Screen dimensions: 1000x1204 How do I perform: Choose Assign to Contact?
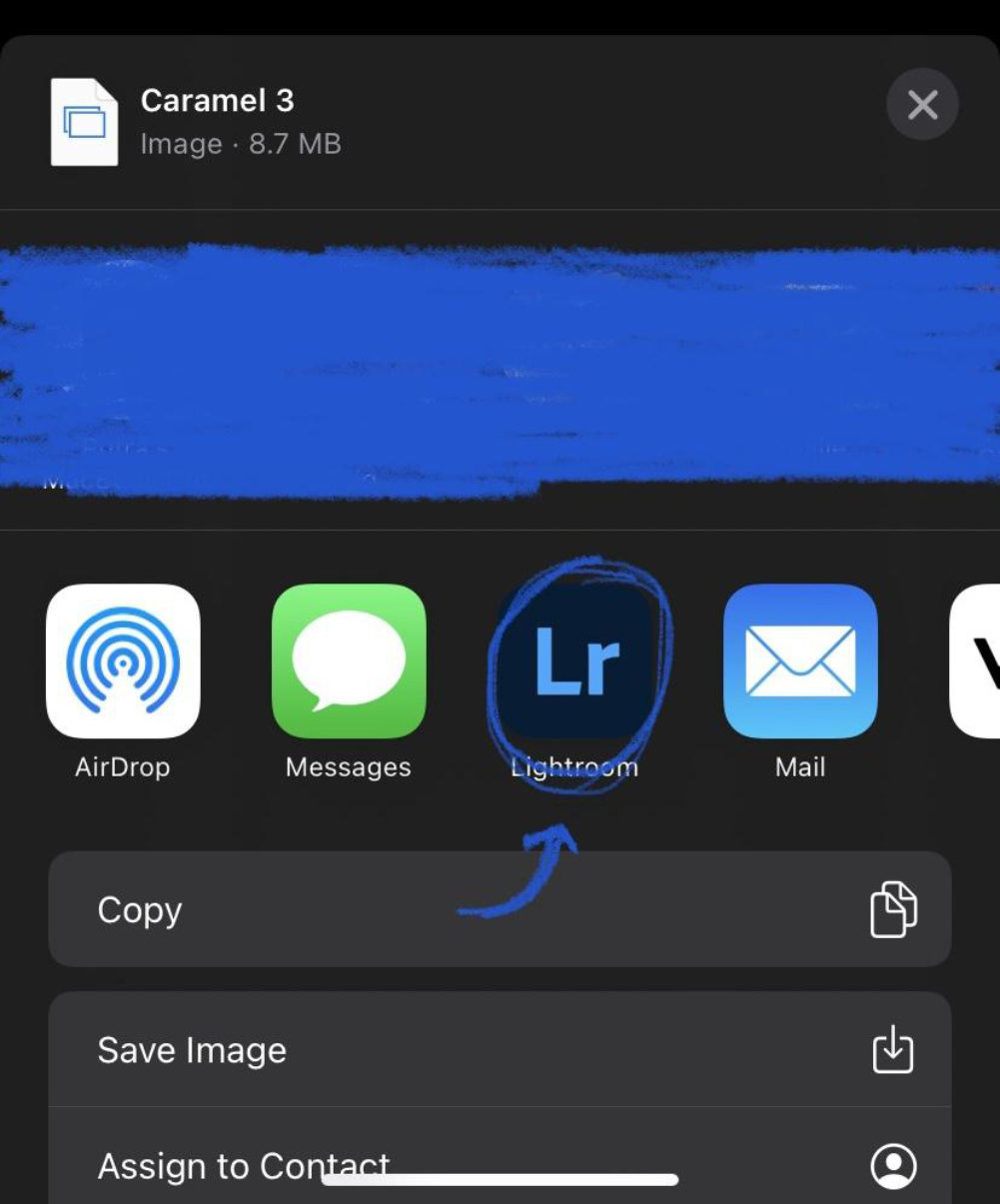pyautogui.click(x=500, y=1159)
